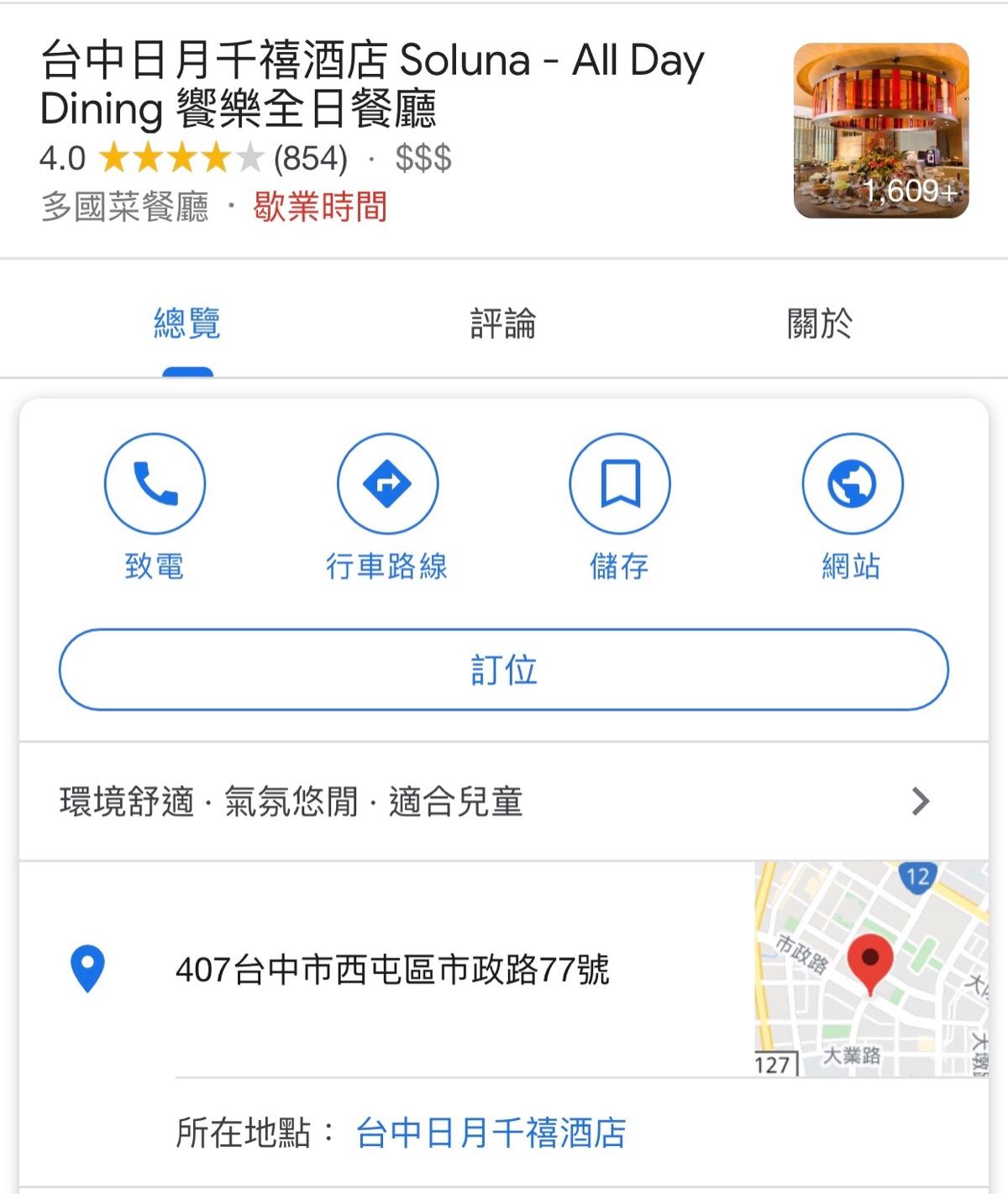Image resolution: width=1008 pixels, height=1194 pixels.
Task: Tap 訂位 to reserve a table
Action: pos(503,670)
